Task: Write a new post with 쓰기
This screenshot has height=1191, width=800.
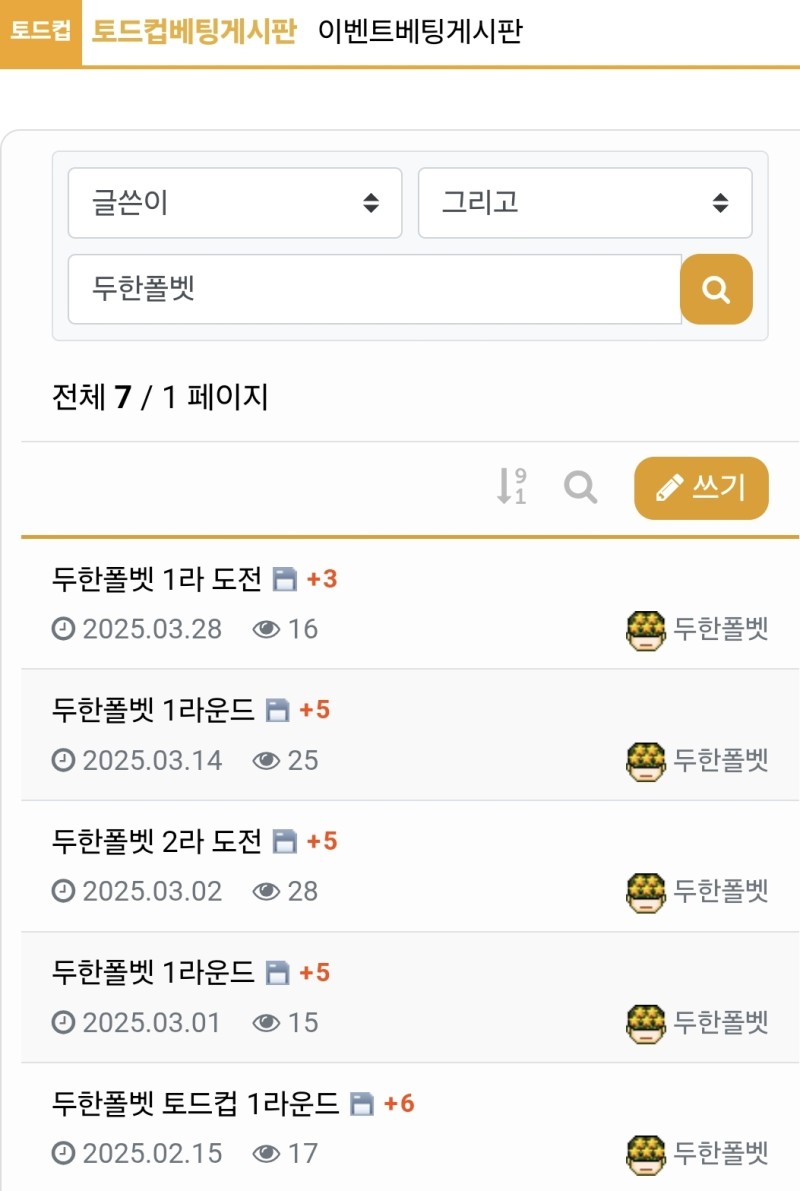Action: (x=701, y=488)
